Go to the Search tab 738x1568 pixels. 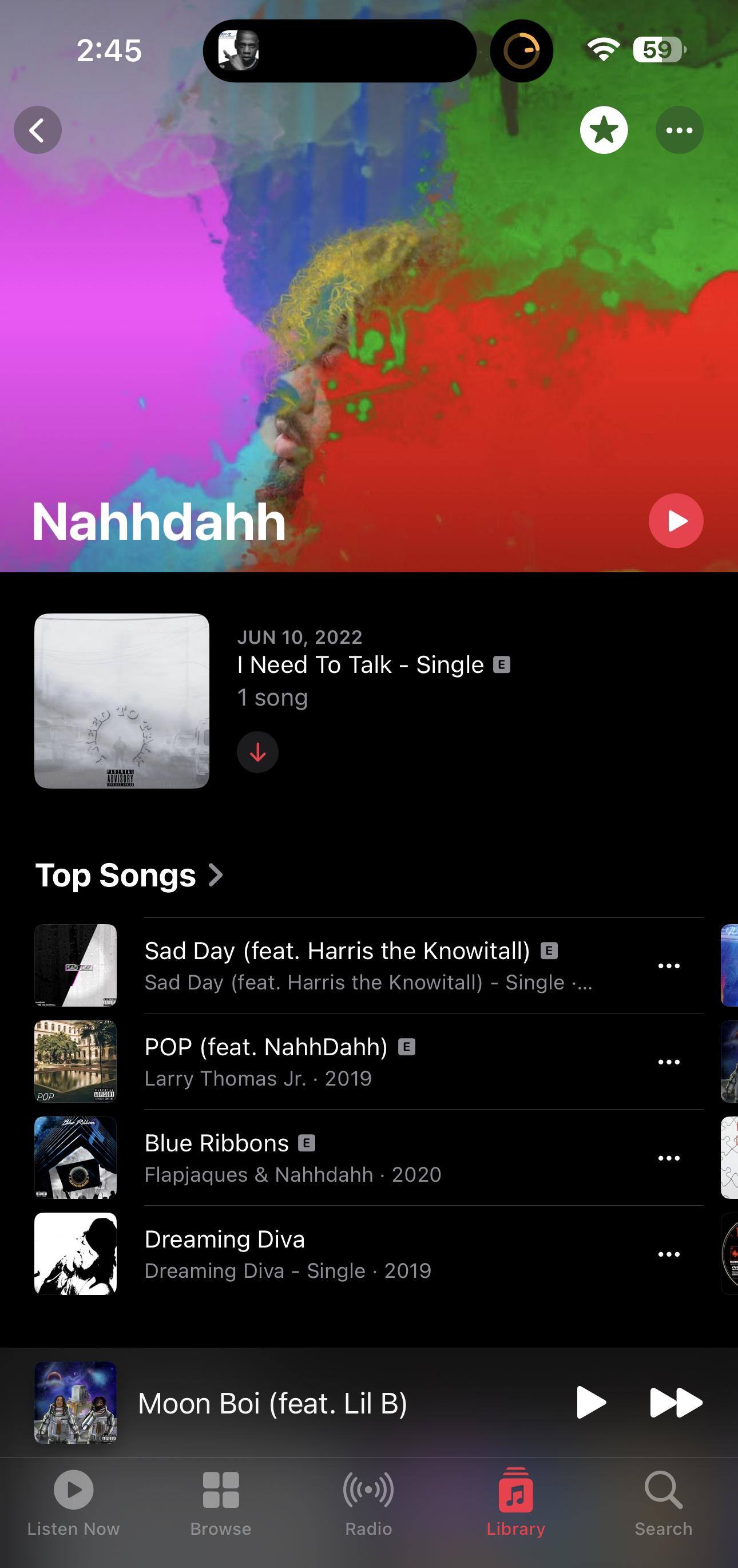(x=663, y=1502)
